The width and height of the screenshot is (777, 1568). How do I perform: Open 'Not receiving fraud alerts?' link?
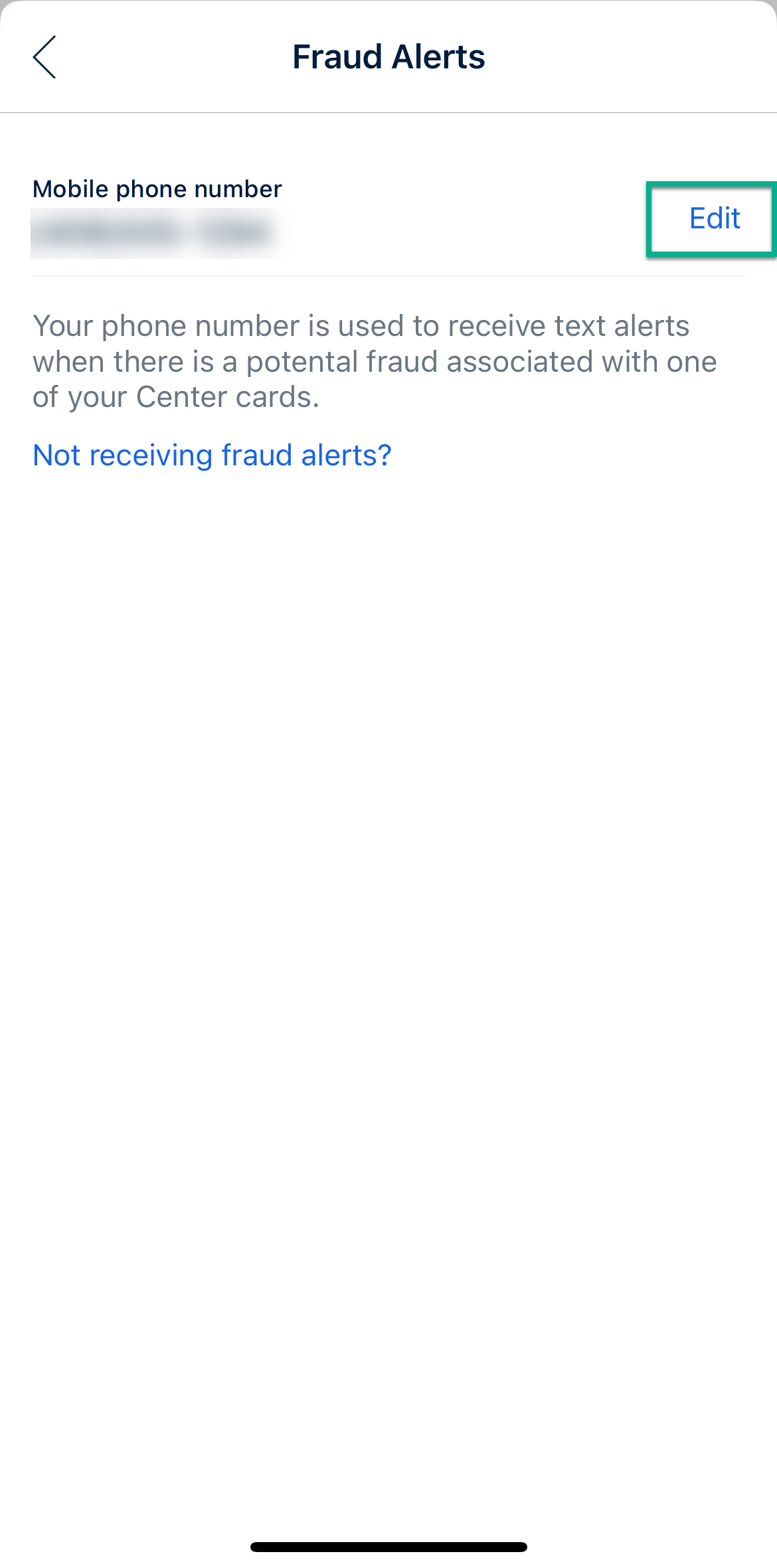point(212,455)
